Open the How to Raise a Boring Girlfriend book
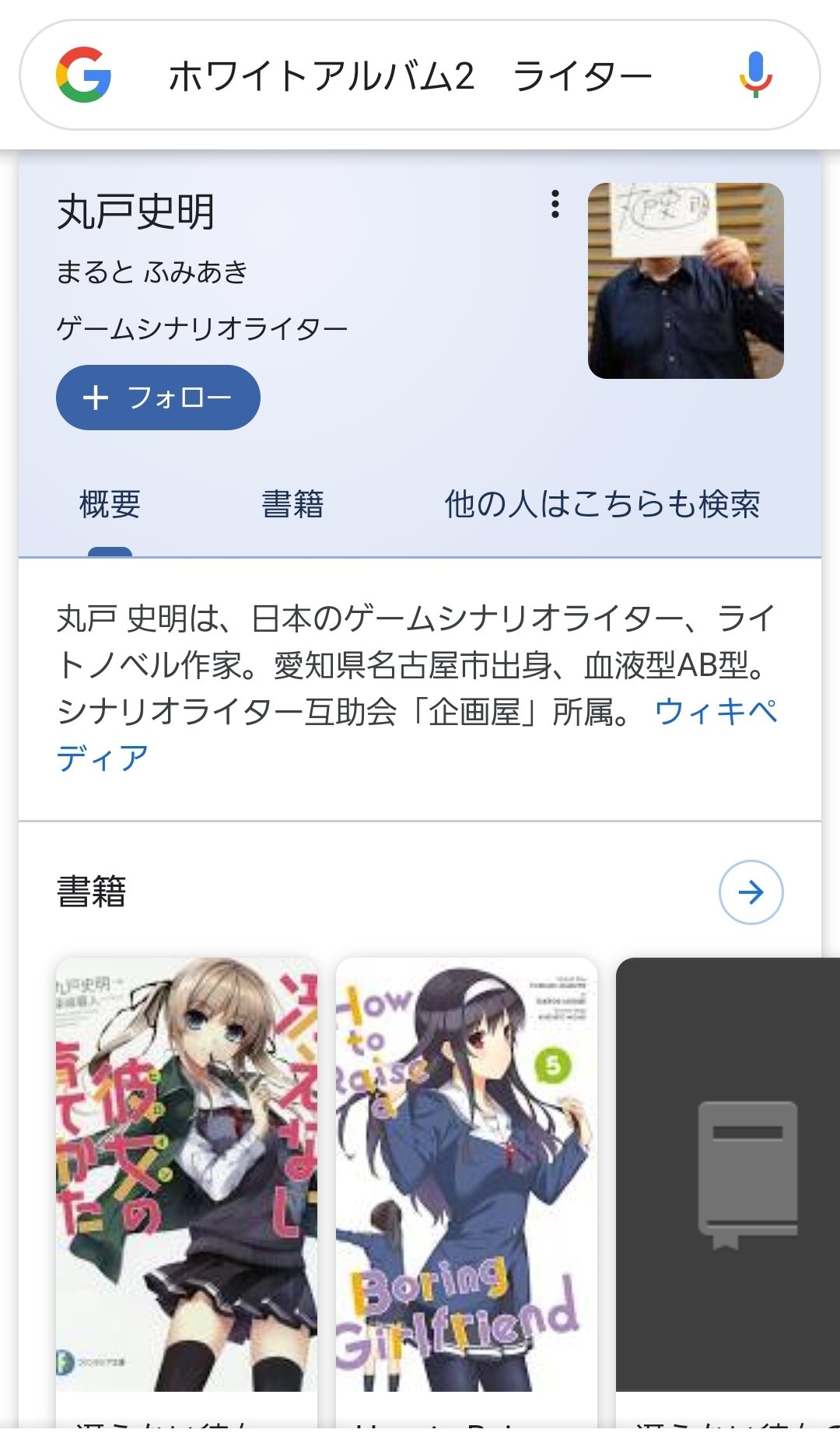The image size is (840, 1433). click(x=467, y=1175)
